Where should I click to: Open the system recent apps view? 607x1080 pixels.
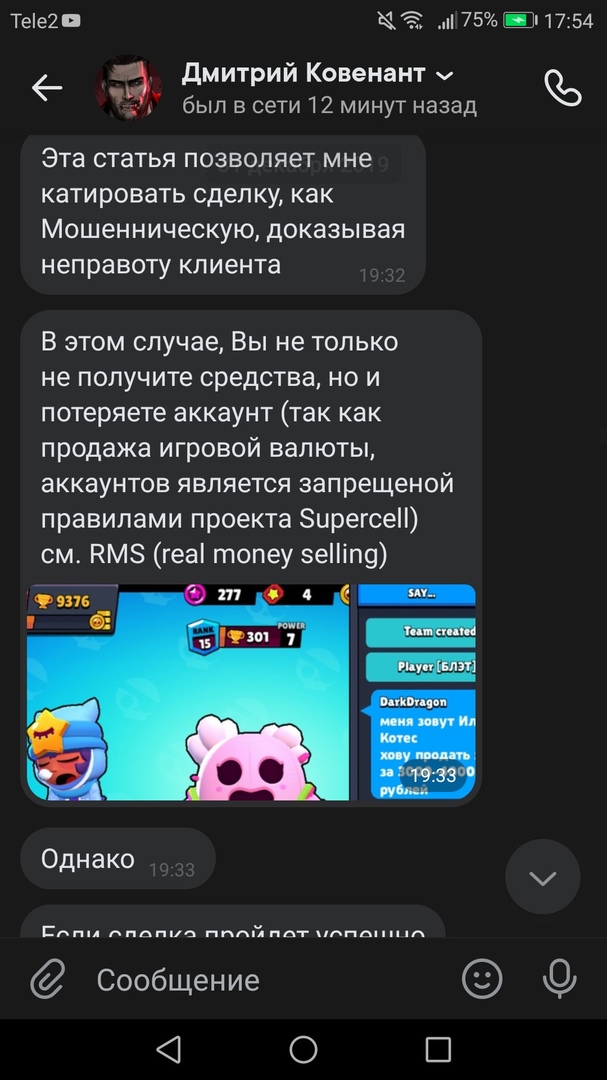coord(438,1049)
